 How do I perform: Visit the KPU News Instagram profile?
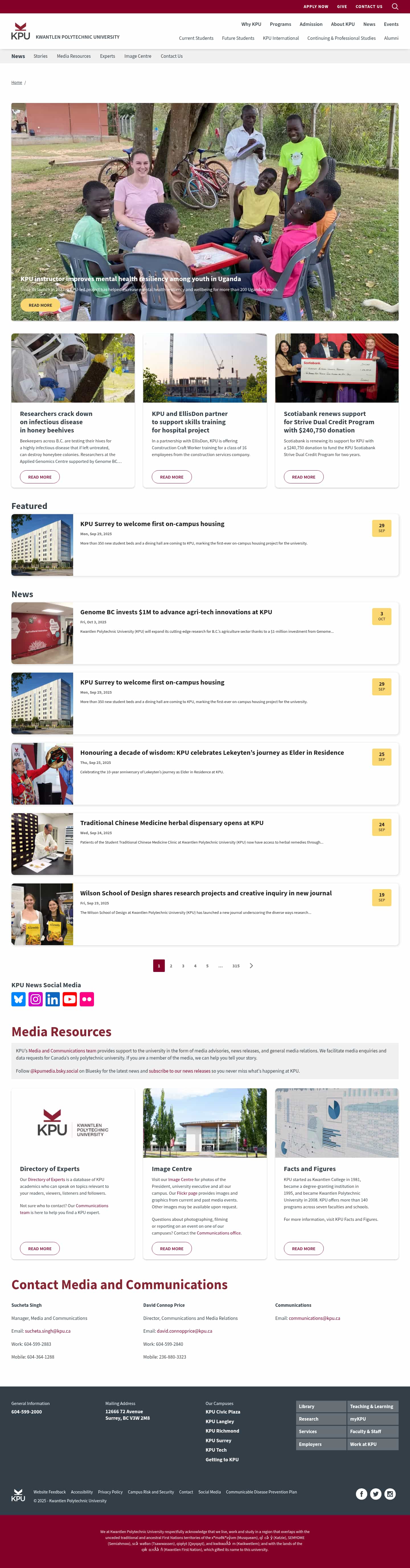click(x=36, y=999)
